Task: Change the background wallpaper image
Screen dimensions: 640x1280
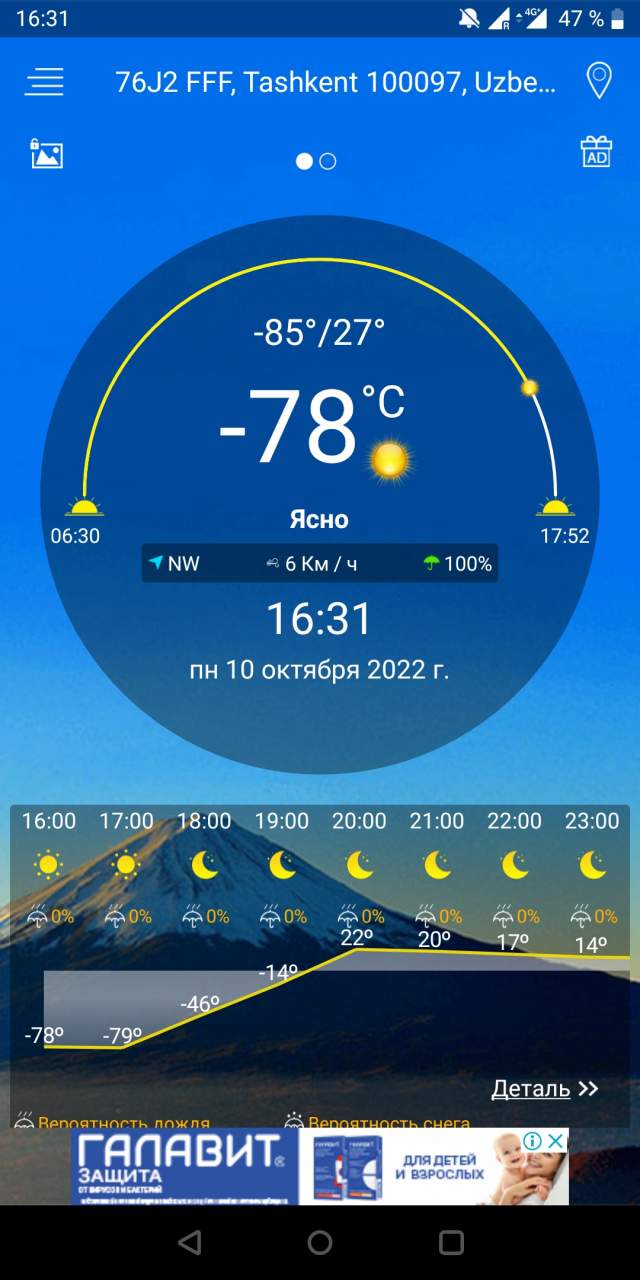Action: [47, 153]
